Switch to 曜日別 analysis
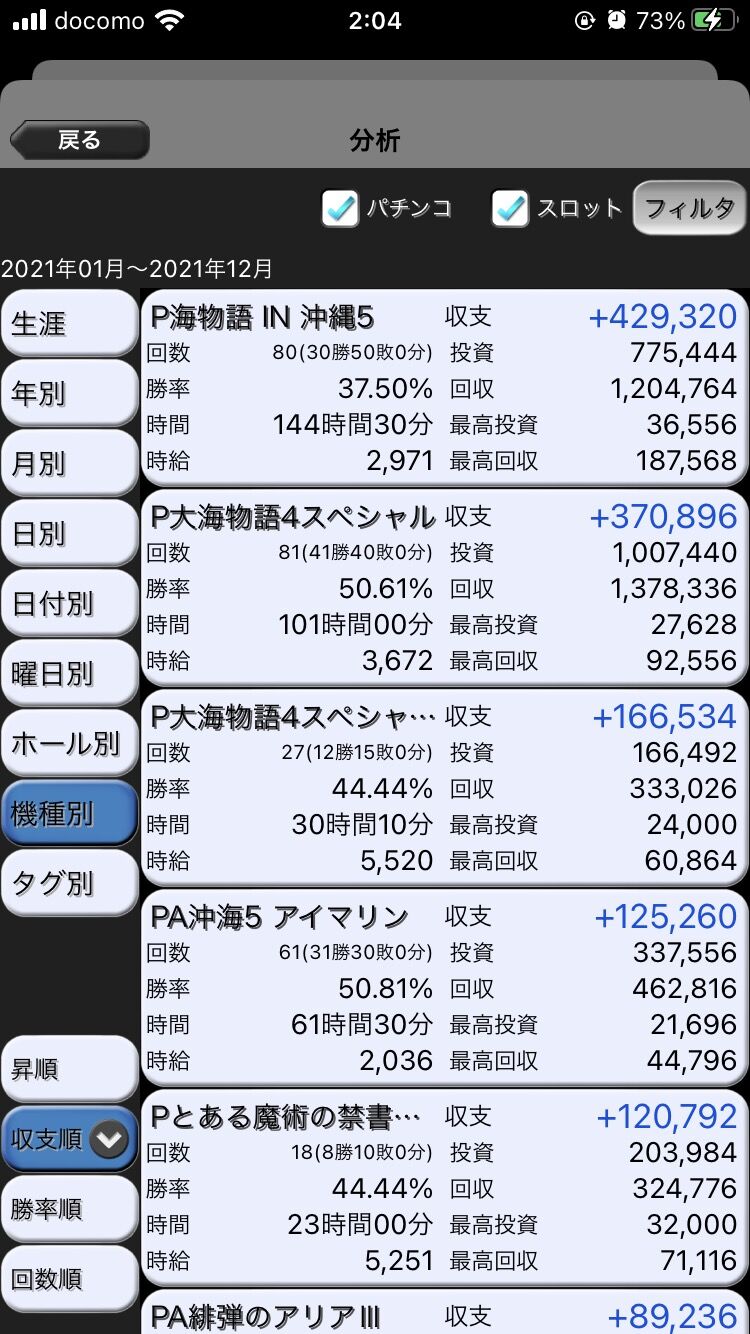Screen dimensions: 750x1334 pyautogui.click(x=69, y=673)
